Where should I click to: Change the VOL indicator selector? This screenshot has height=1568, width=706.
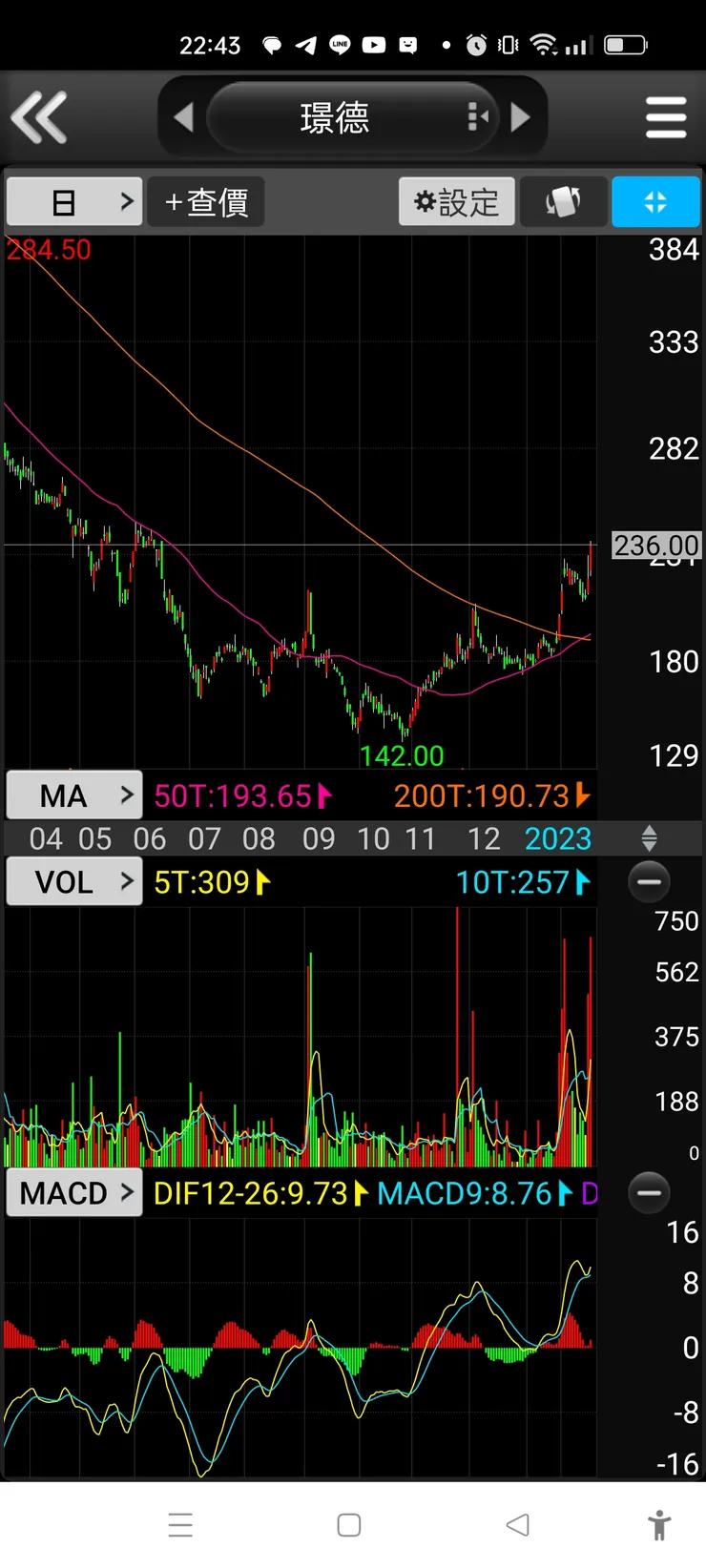coord(74,882)
